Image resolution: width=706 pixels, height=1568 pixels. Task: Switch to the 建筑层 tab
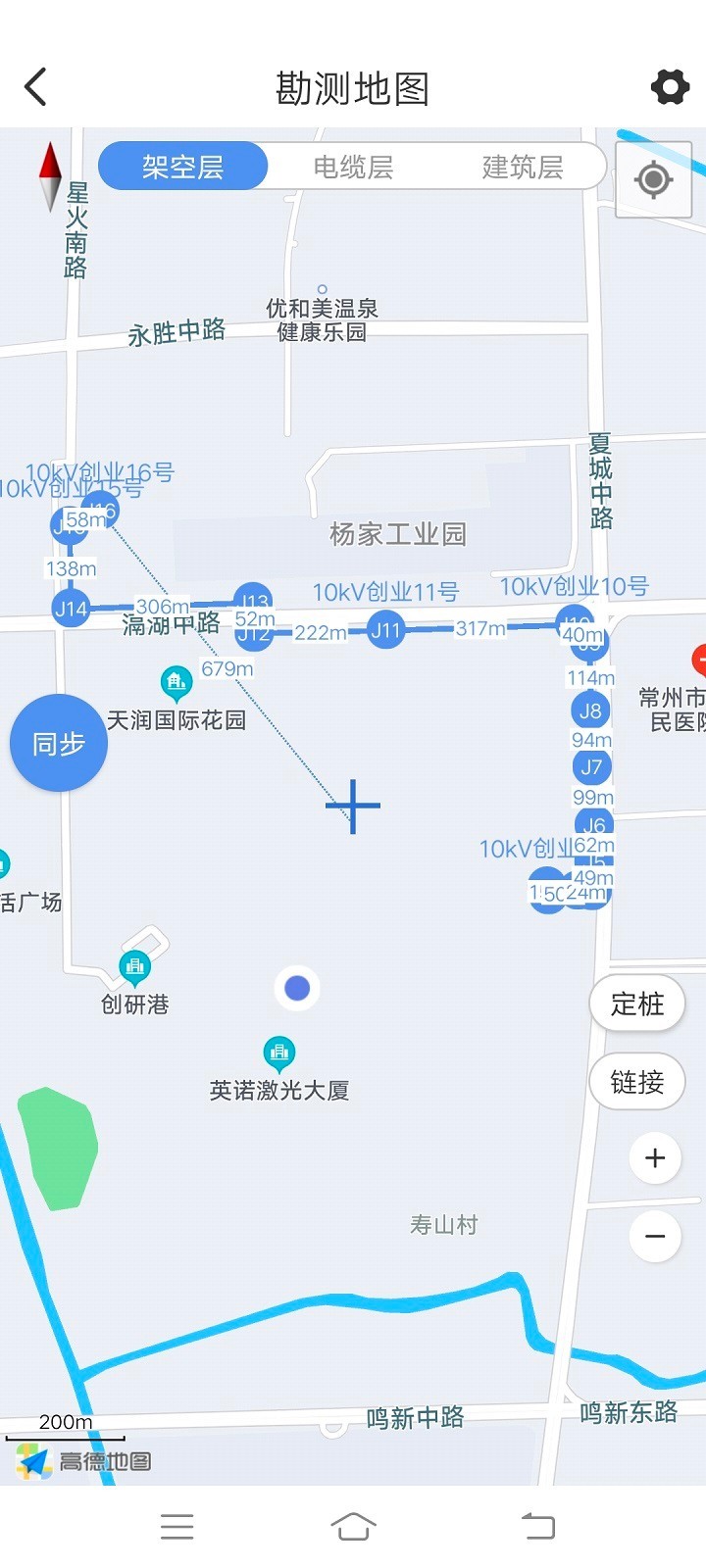point(522,167)
